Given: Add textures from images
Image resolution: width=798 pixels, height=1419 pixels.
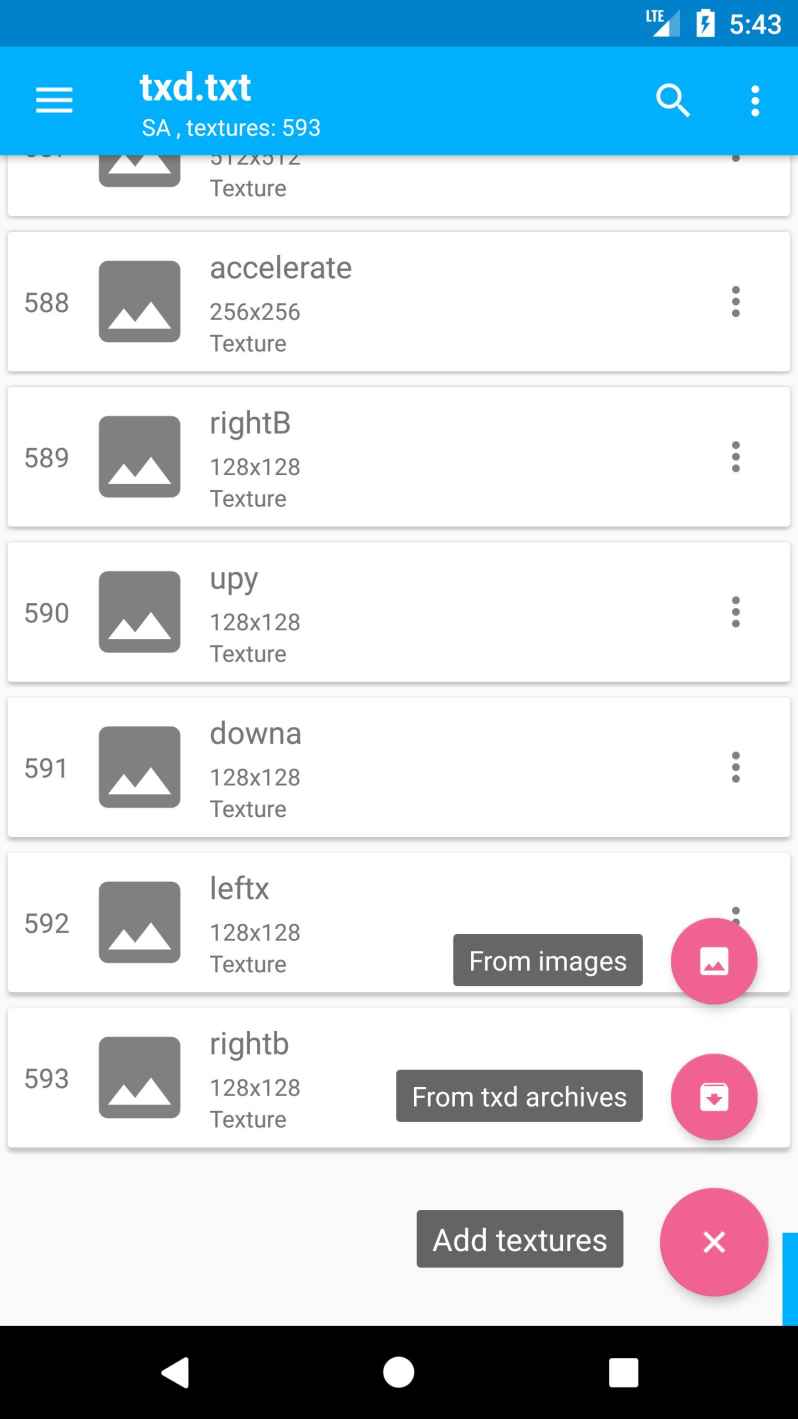Looking at the screenshot, I should [x=713, y=961].
